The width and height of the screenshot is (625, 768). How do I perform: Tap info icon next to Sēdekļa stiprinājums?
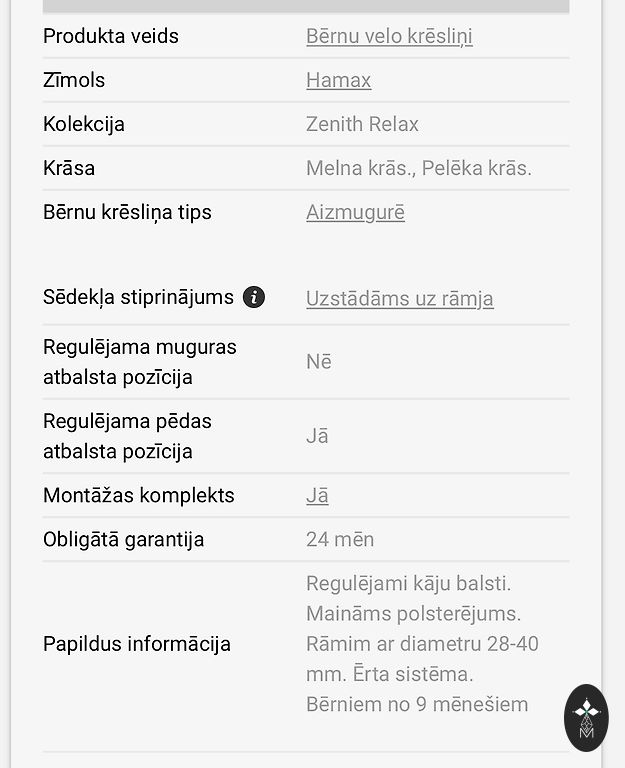coord(254,297)
